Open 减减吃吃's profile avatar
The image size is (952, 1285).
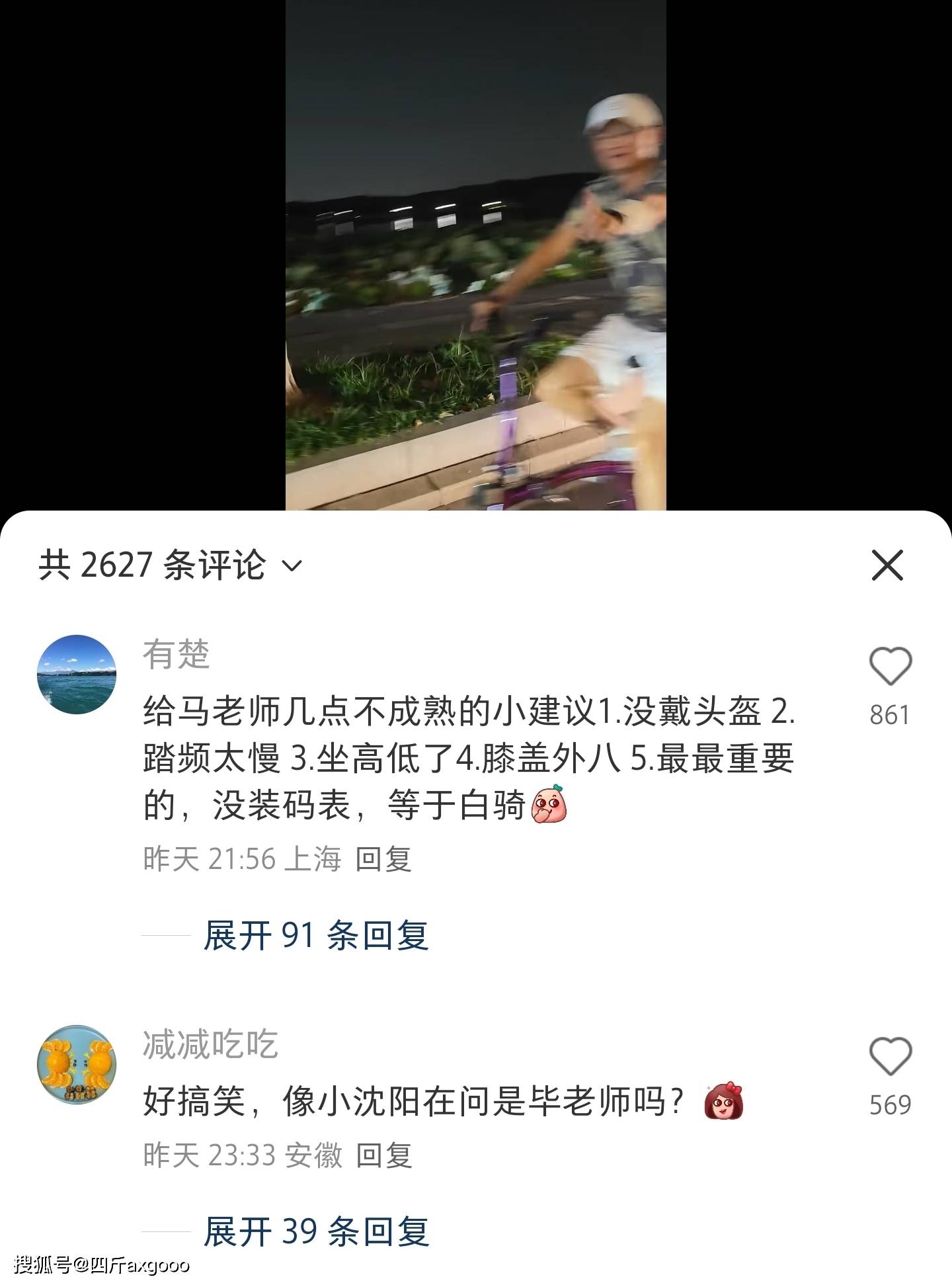point(77,1065)
